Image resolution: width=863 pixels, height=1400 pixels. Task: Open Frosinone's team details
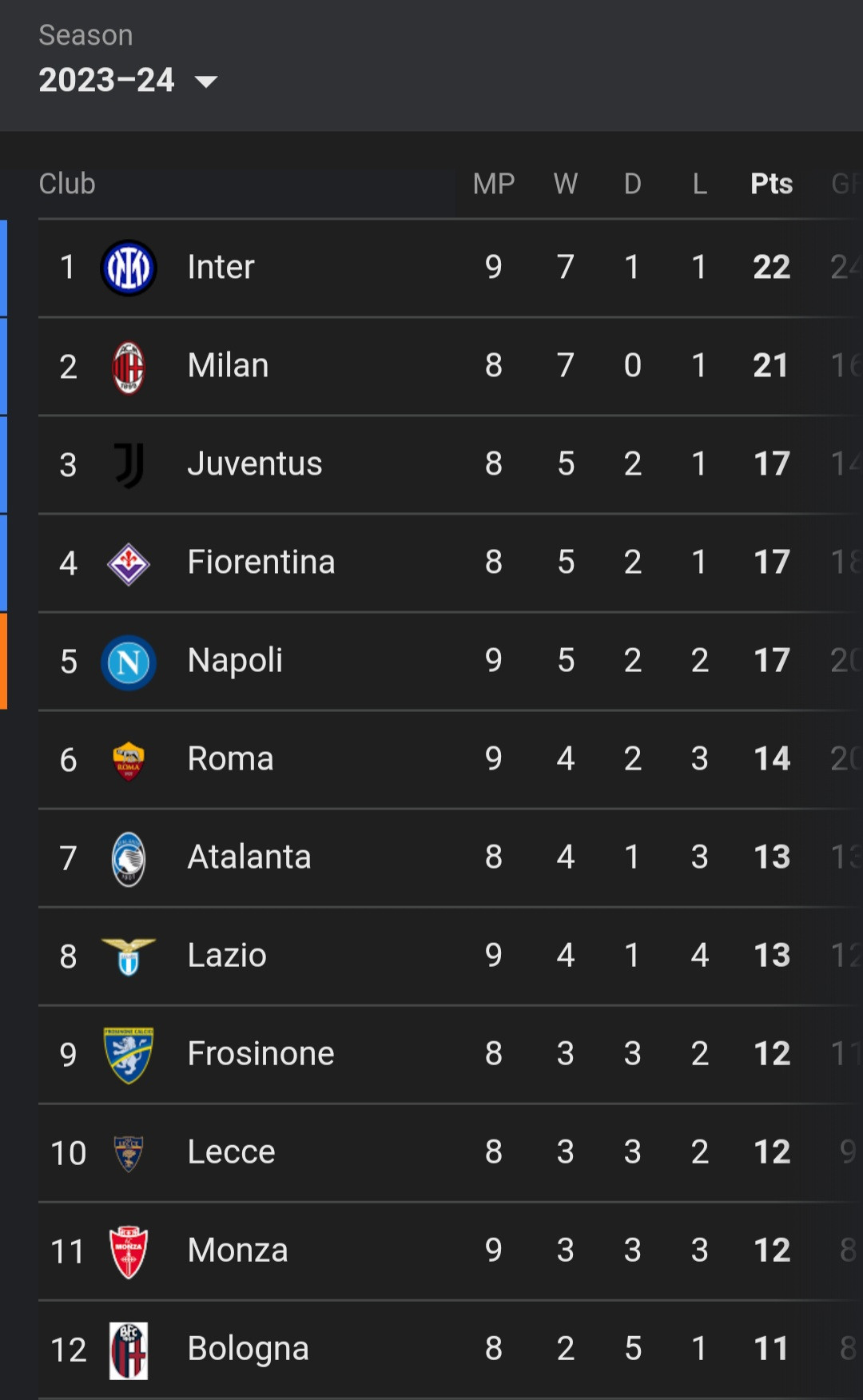260,1054
